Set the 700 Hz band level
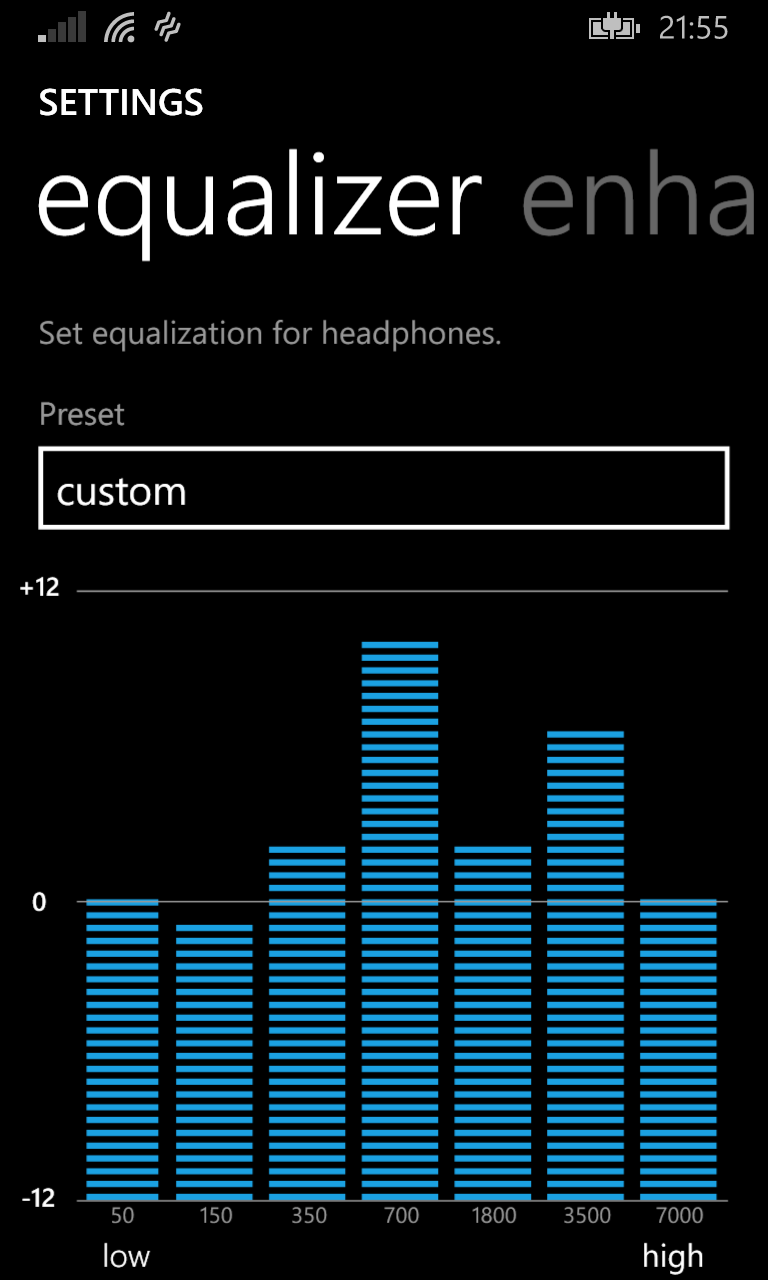This screenshot has width=768, height=1280. click(x=400, y=920)
